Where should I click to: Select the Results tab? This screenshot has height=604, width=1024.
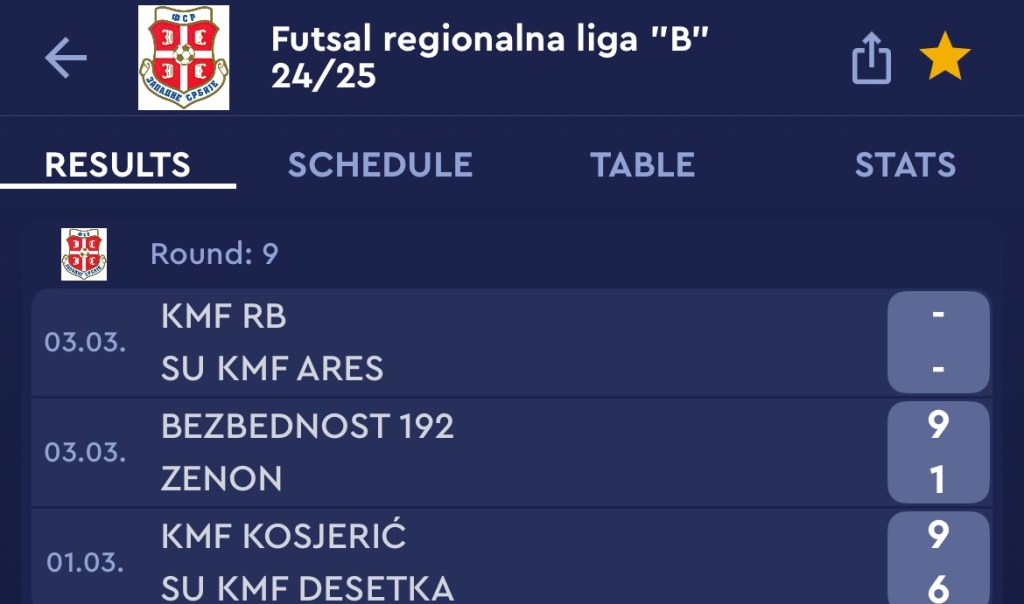pyautogui.click(x=118, y=165)
